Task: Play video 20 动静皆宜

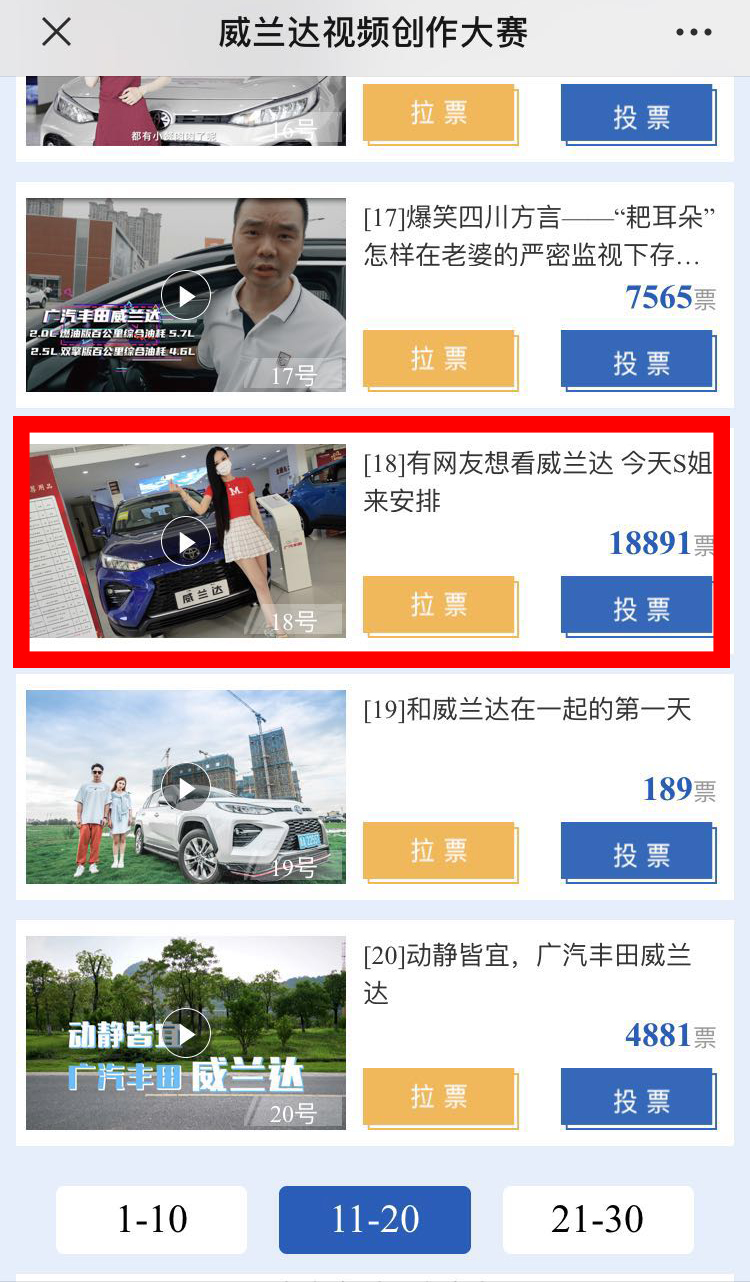Action: [186, 1033]
